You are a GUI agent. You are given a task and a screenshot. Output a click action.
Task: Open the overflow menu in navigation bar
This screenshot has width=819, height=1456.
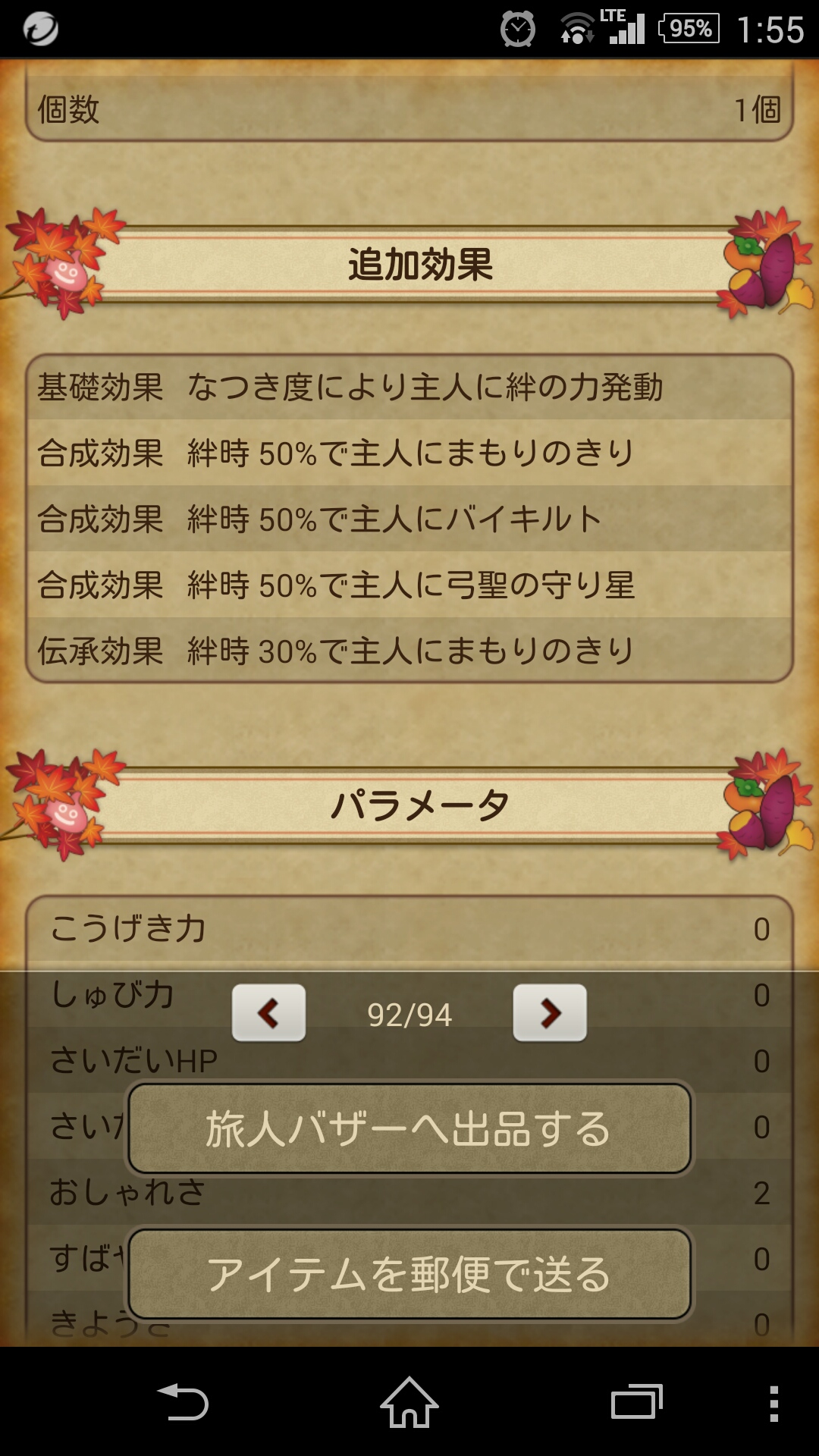tap(773, 1402)
